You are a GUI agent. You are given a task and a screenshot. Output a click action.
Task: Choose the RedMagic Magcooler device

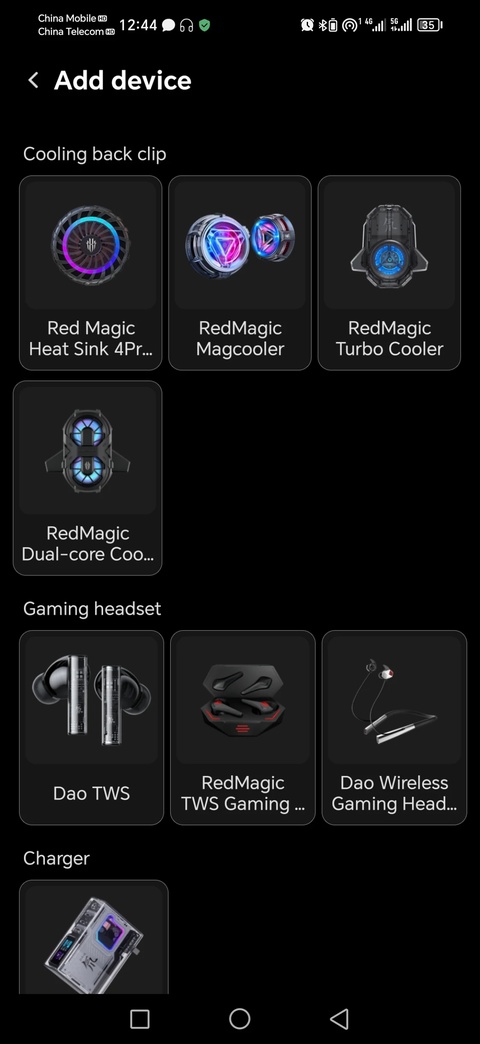pos(240,273)
